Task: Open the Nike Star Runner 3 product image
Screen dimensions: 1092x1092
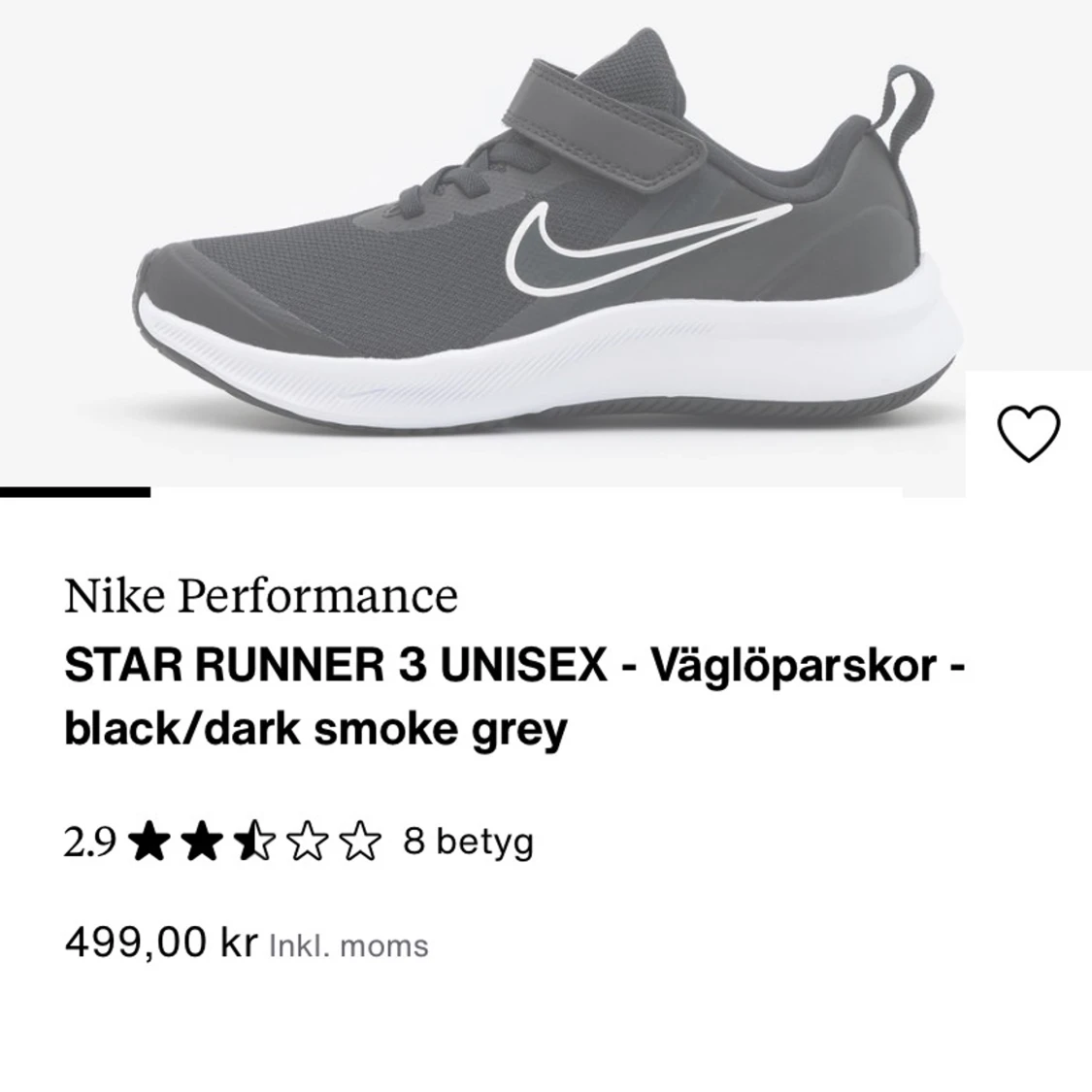Action: click(524, 243)
